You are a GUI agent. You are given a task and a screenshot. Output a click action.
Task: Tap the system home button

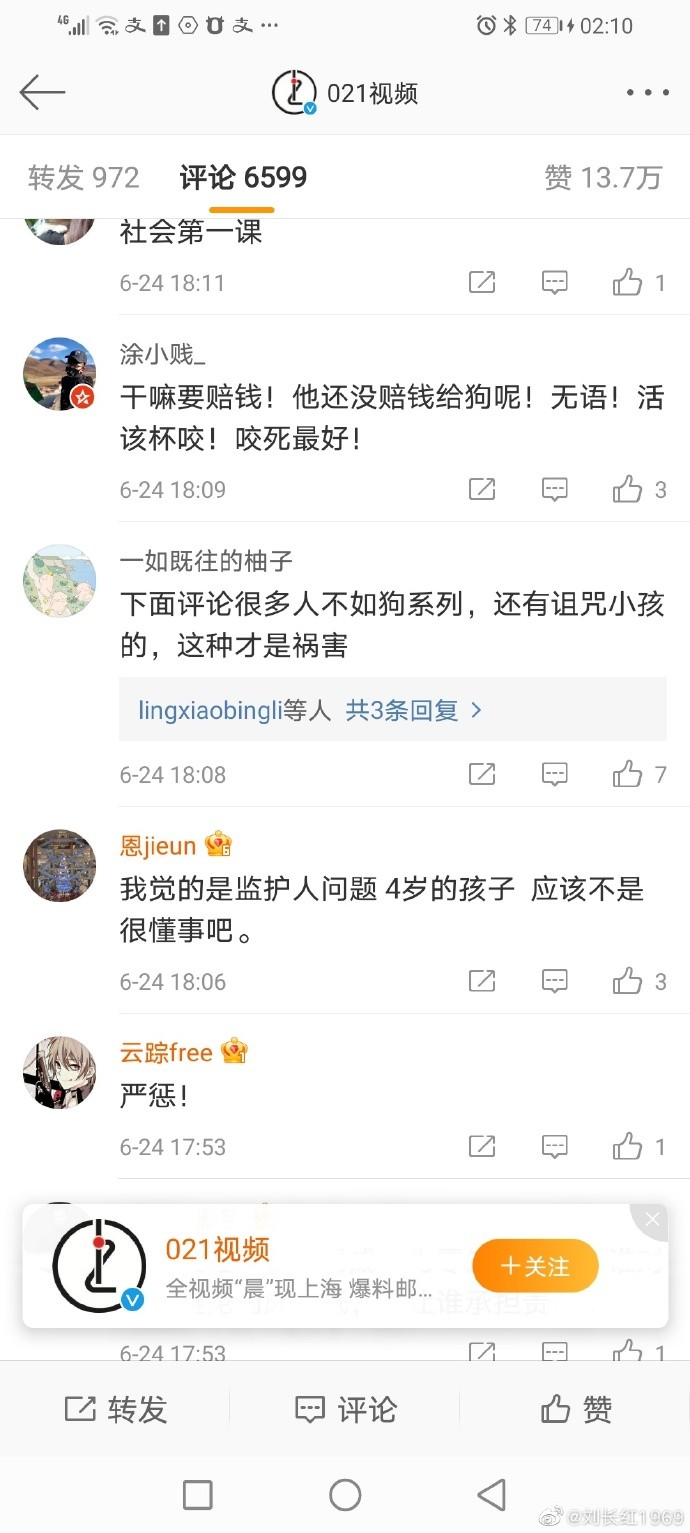(345, 1495)
